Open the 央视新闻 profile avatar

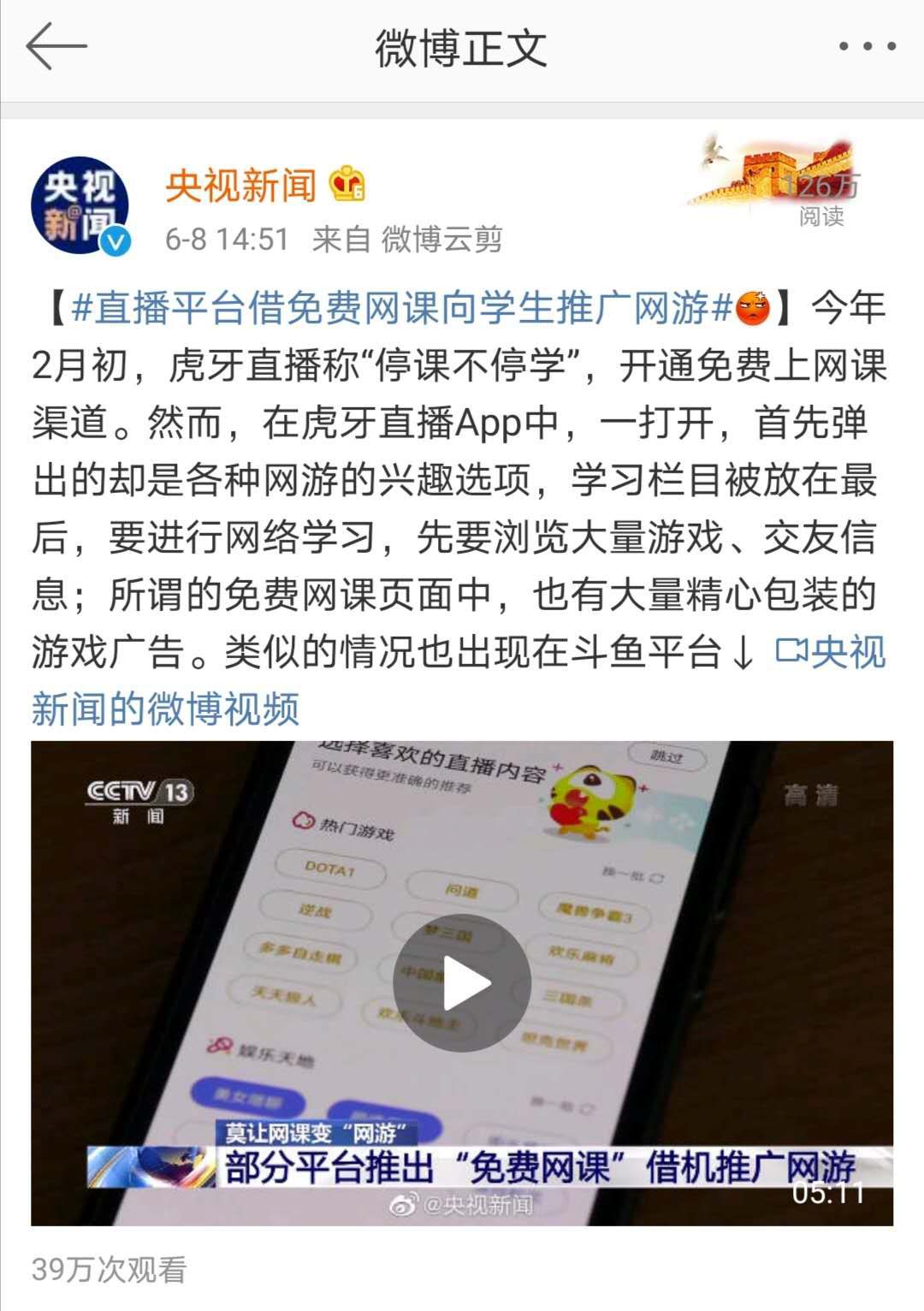80,205
